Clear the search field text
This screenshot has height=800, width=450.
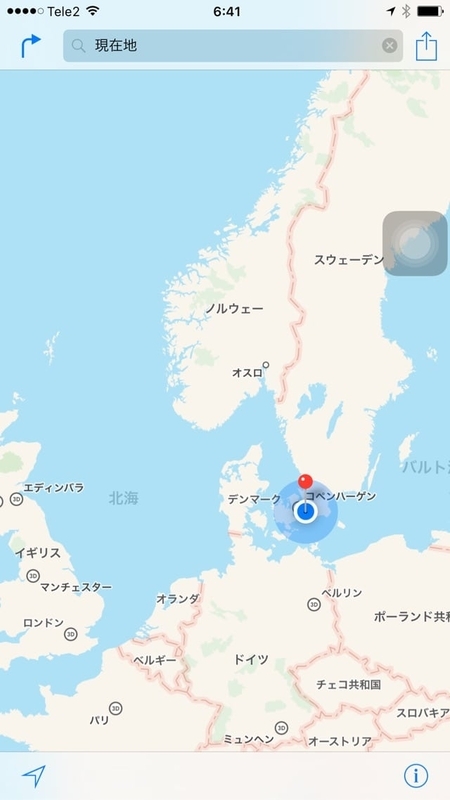coord(389,46)
